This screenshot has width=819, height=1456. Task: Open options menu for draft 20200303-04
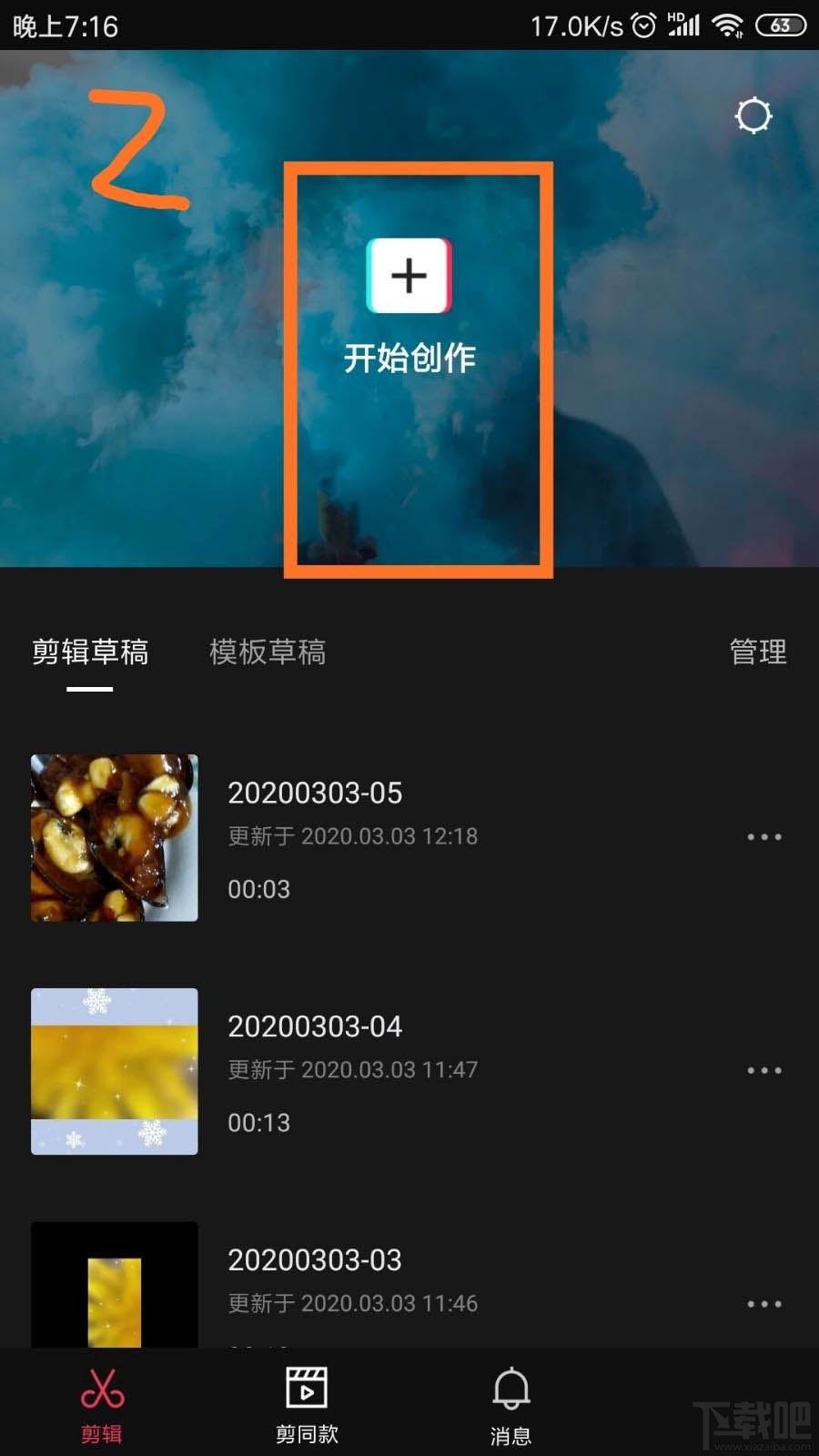click(x=765, y=1069)
